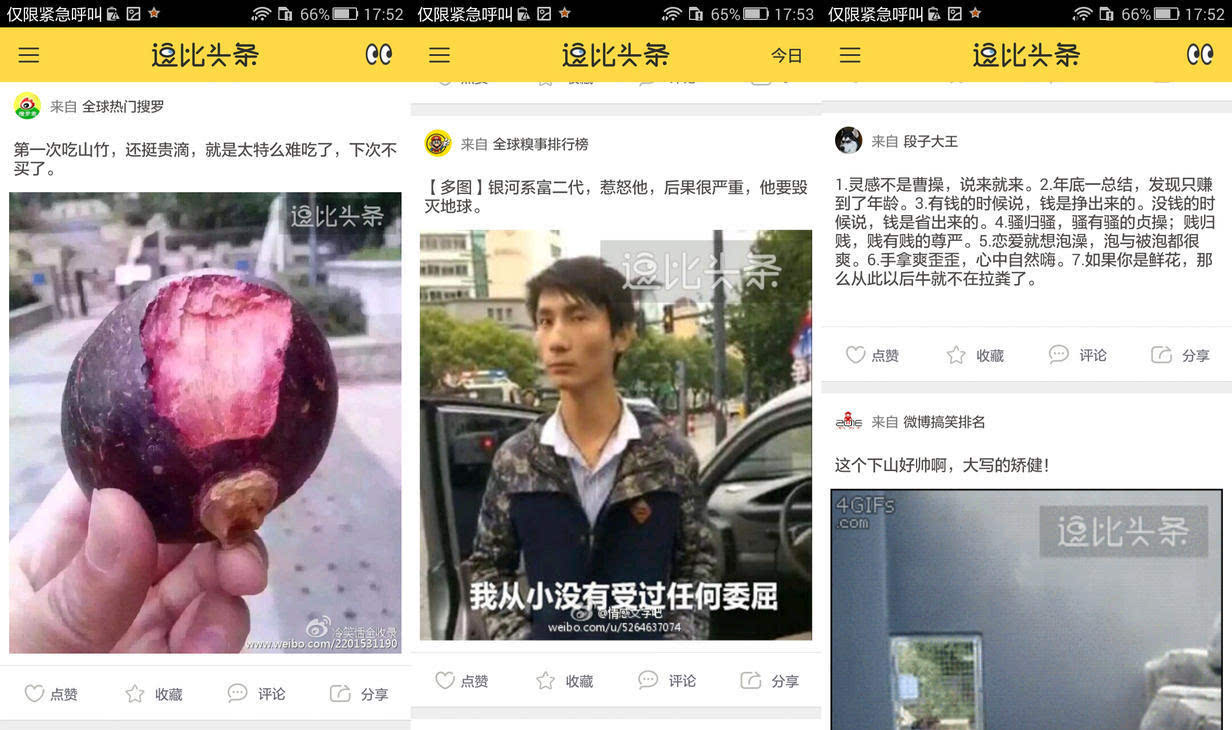
Task: Like the 段子大王 jokes post
Action: tap(872, 355)
